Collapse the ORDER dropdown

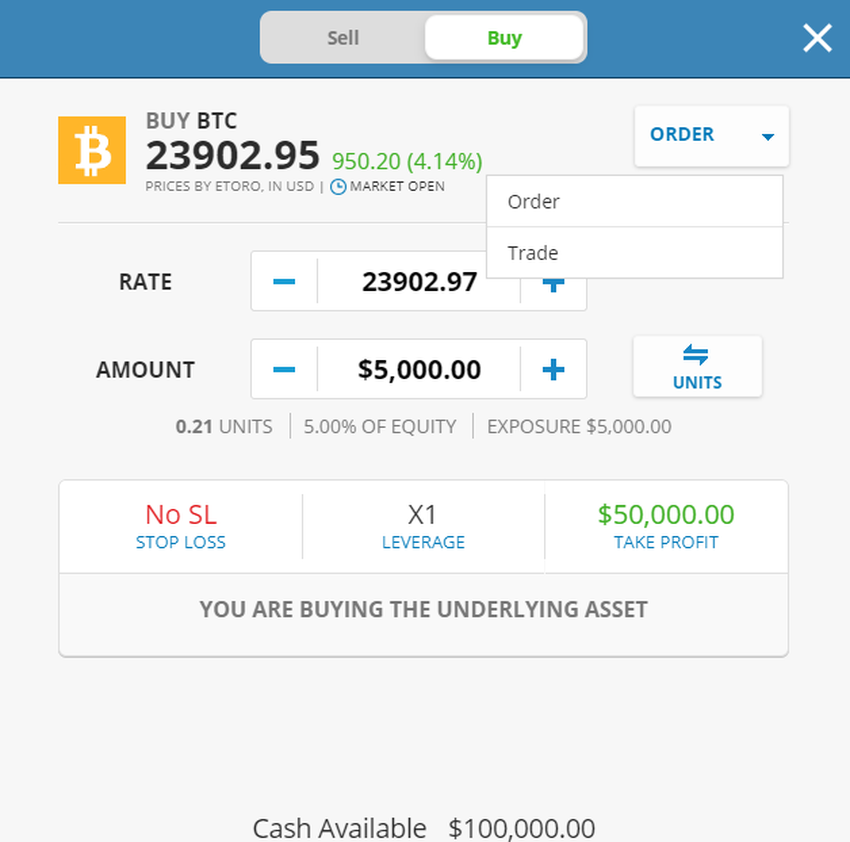[x=711, y=135]
